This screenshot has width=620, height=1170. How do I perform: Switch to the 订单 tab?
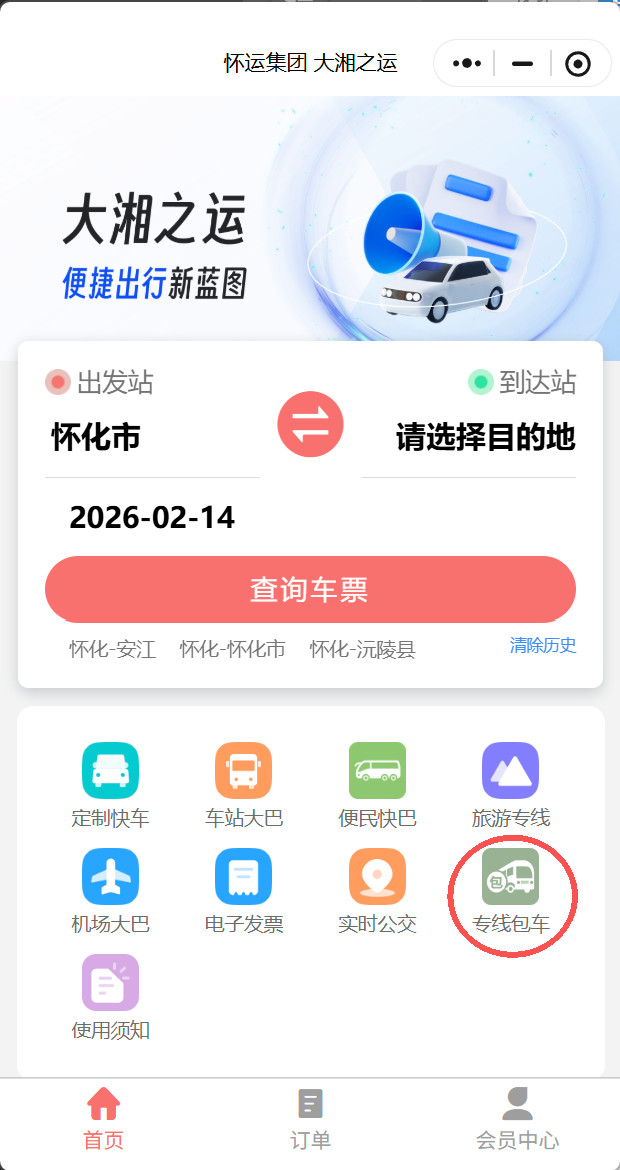[x=310, y=1120]
